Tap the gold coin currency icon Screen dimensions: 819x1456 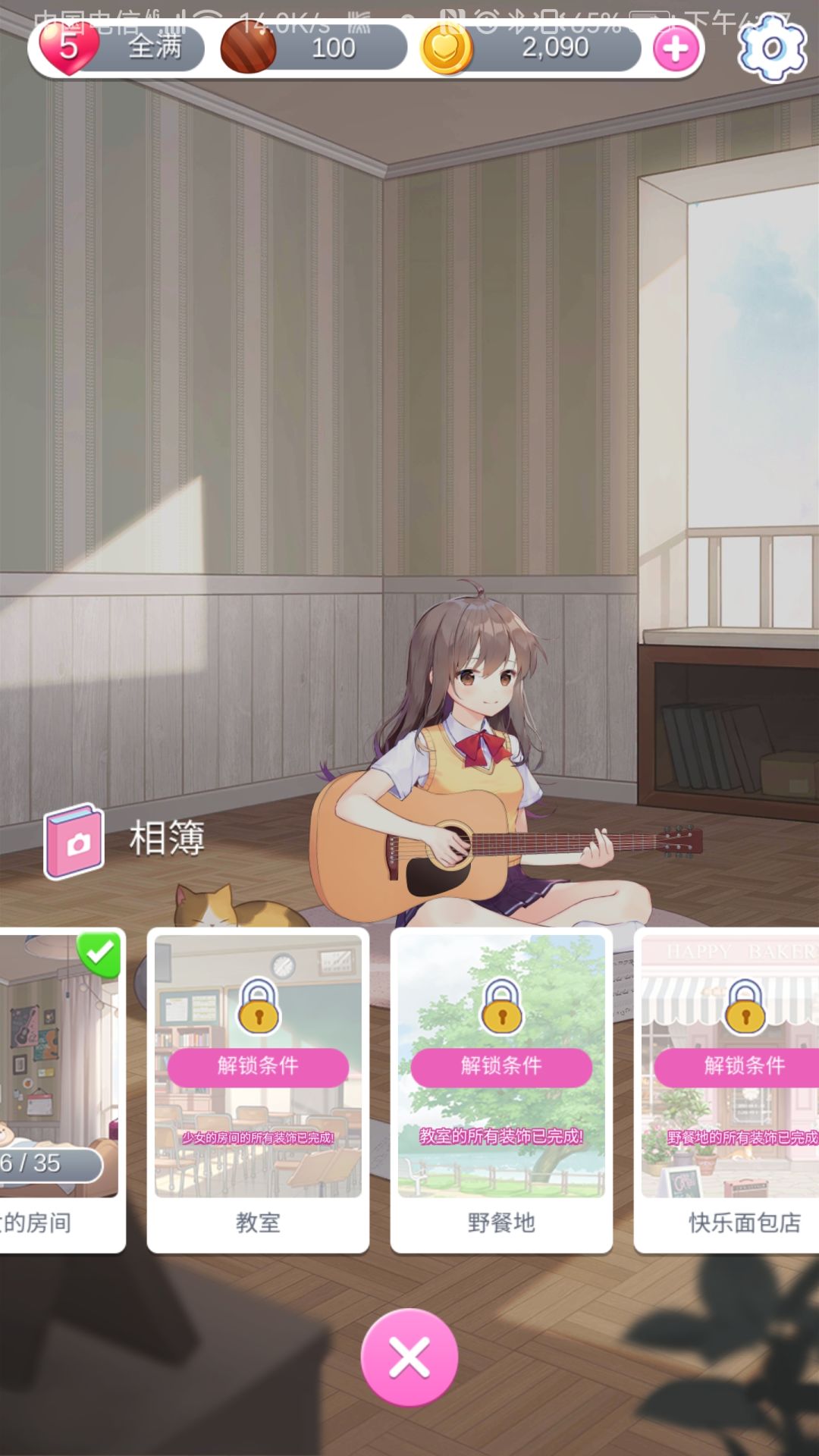(447, 48)
